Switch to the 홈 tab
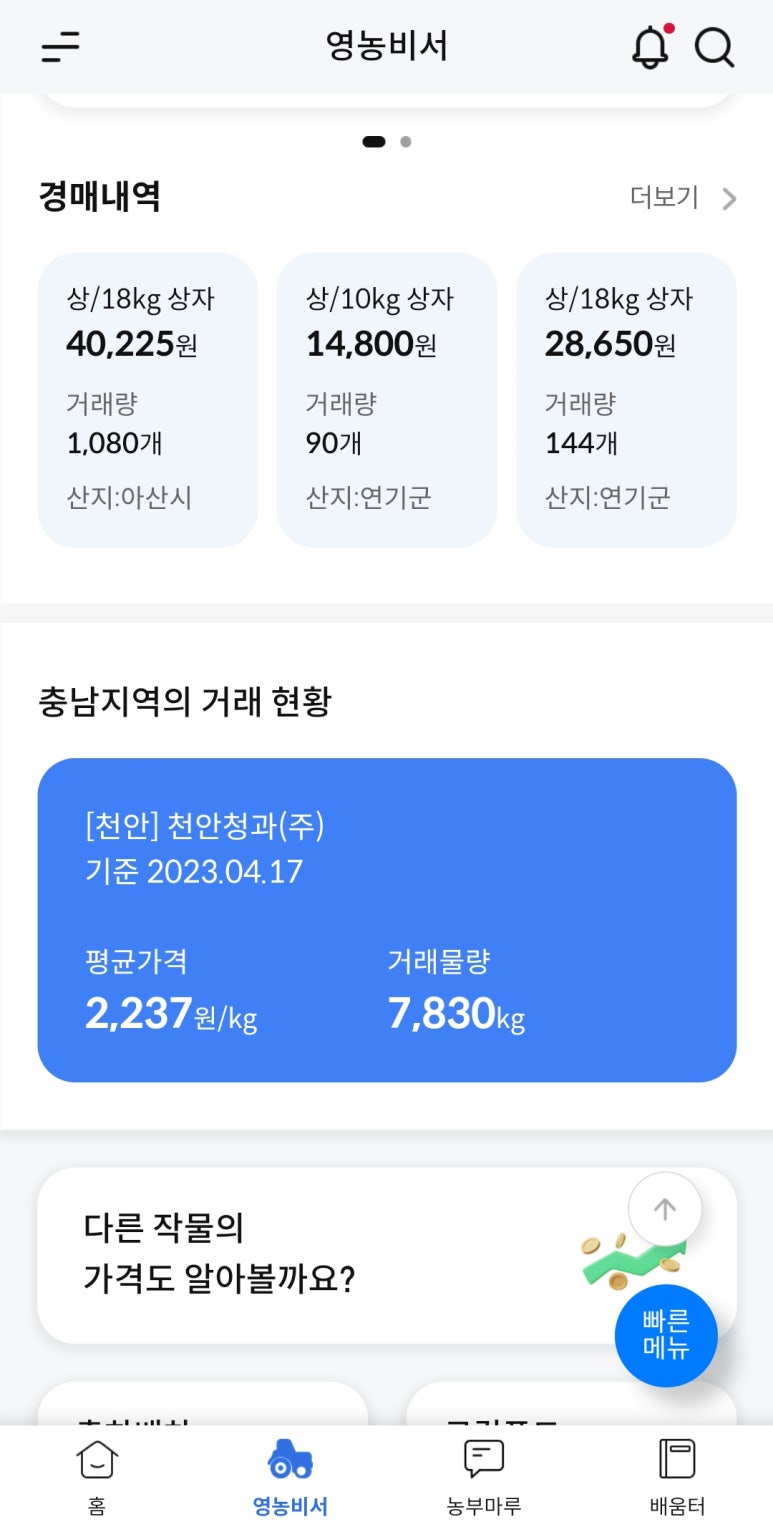This screenshot has height=1527, width=773. (97, 1476)
